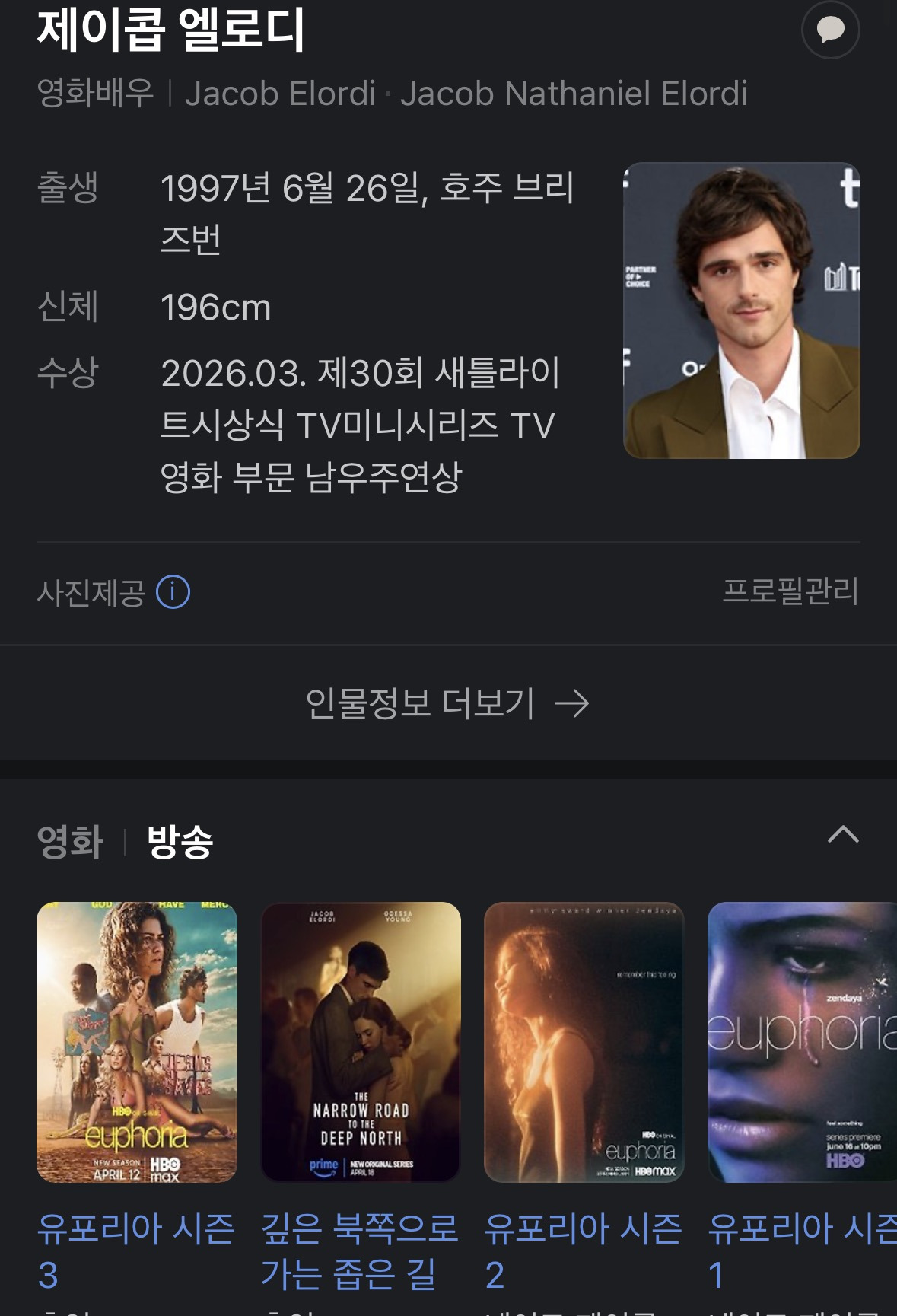Tap 인물정보 더보기 to see more
Viewport: 897px width, 1316px height.
pos(447,703)
